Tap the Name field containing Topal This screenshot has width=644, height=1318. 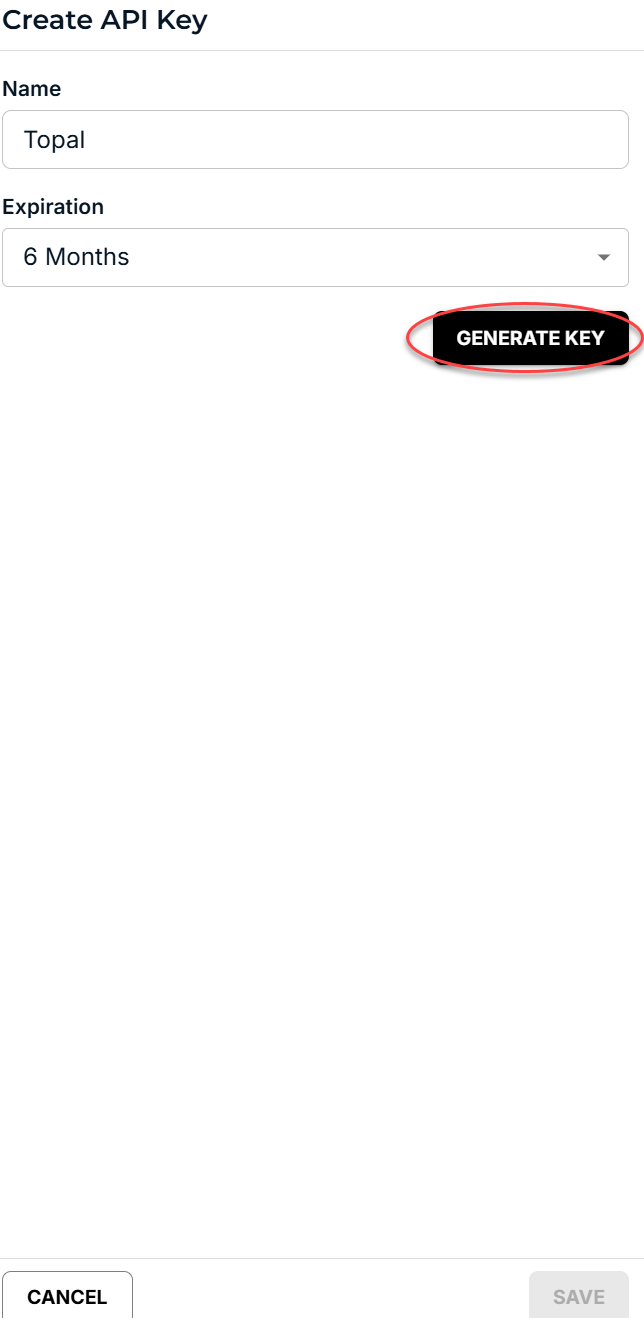click(315, 140)
